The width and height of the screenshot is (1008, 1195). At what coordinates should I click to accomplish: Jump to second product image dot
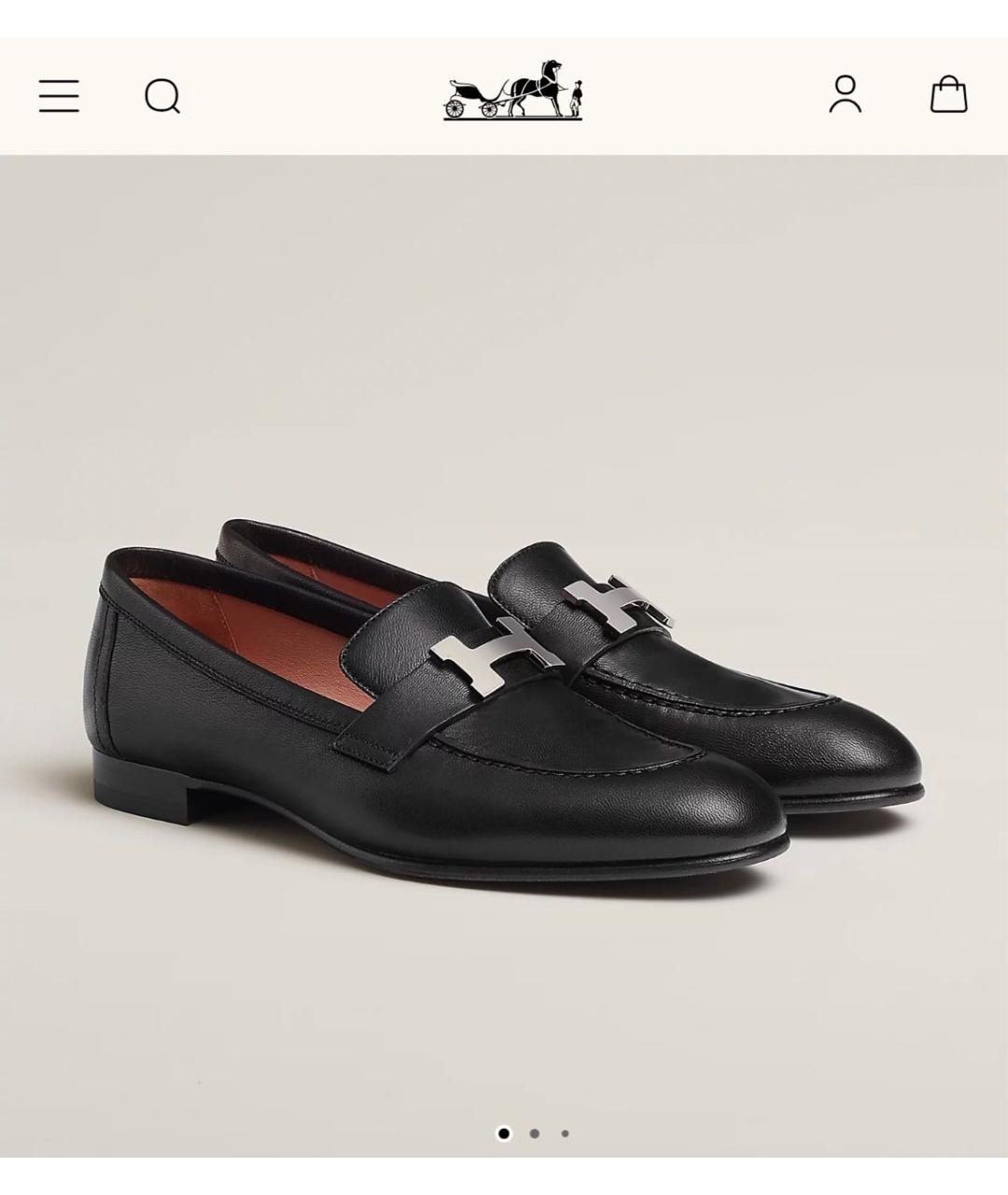[x=534, y=1133]
